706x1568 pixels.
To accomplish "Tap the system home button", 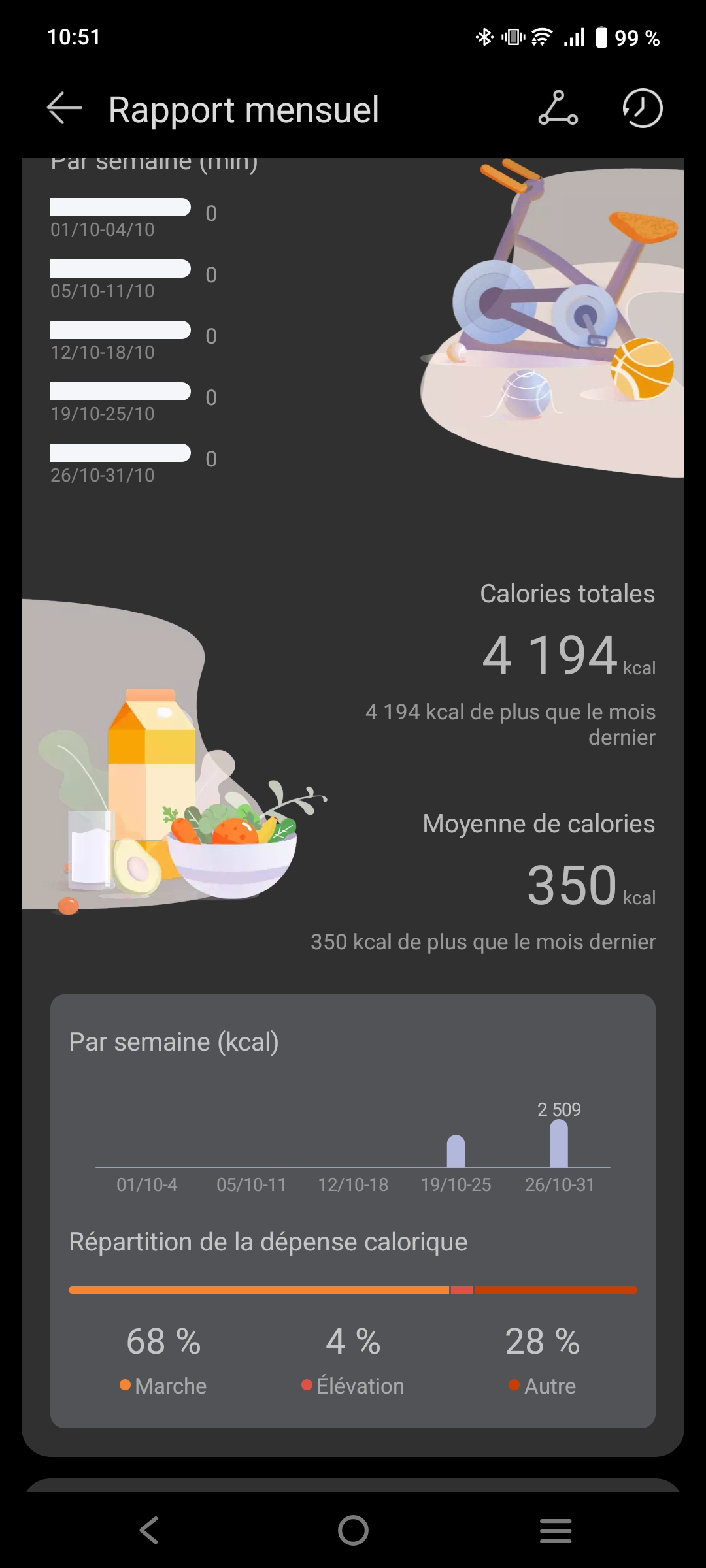I will (x=353, y=1530).
